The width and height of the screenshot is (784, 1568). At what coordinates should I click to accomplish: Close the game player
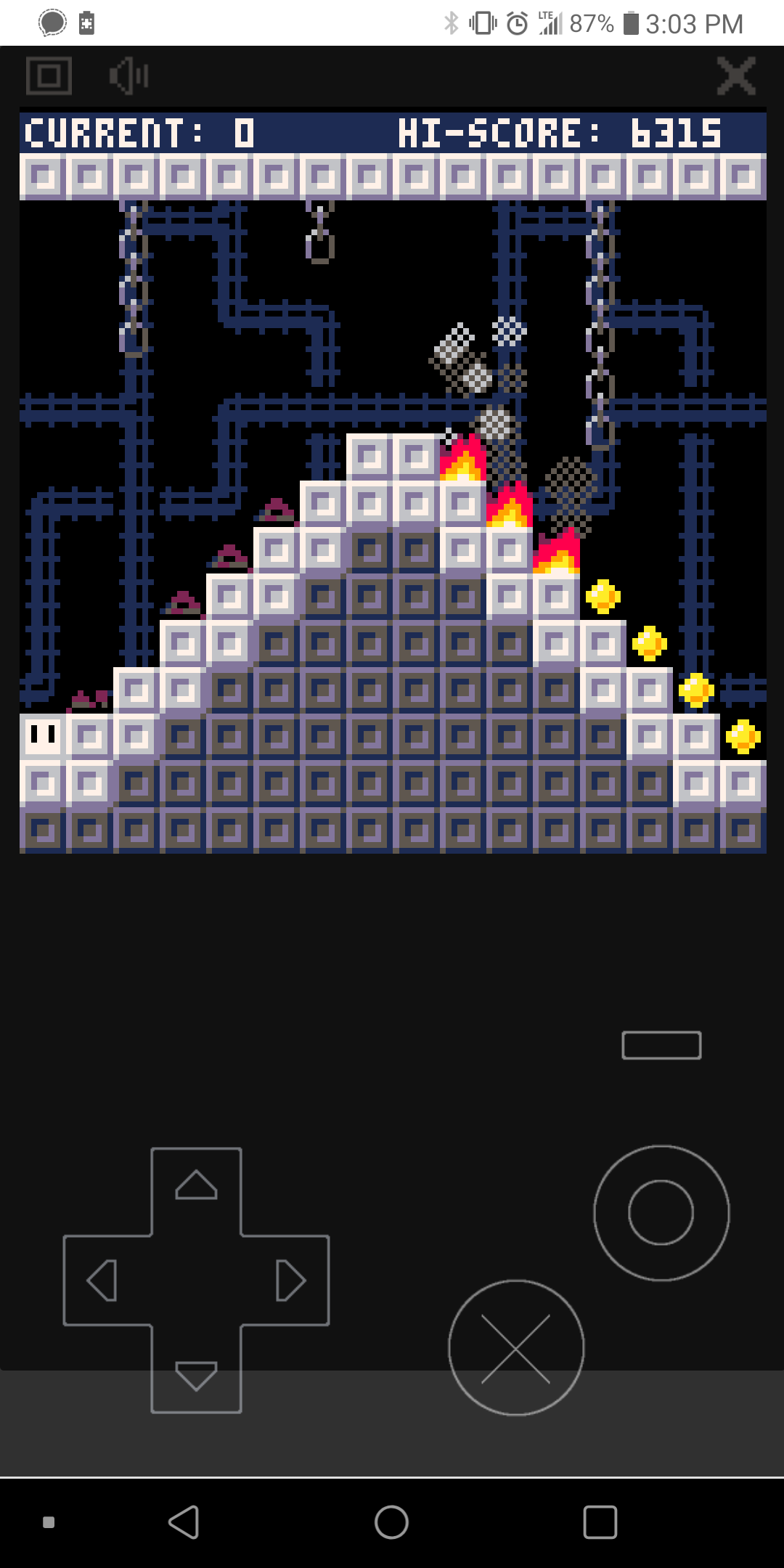[736, 75]
